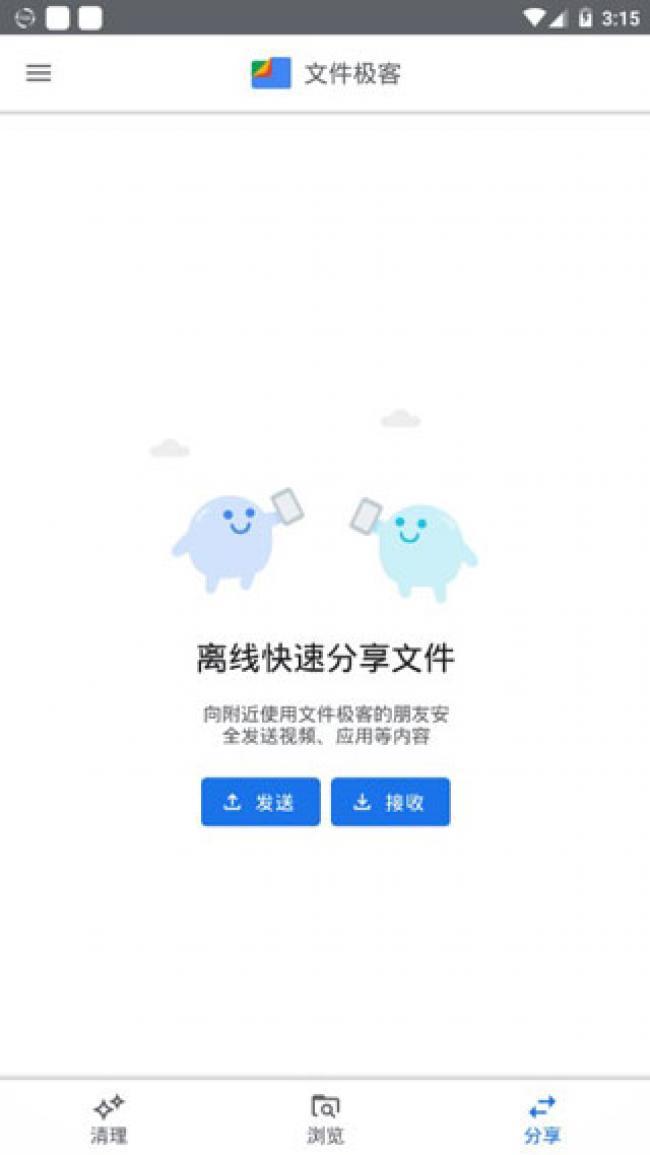Switch to the 清理 tab
This screenshot has height=1155, width=650.
pyautogui.click(x=109, y=1118)
